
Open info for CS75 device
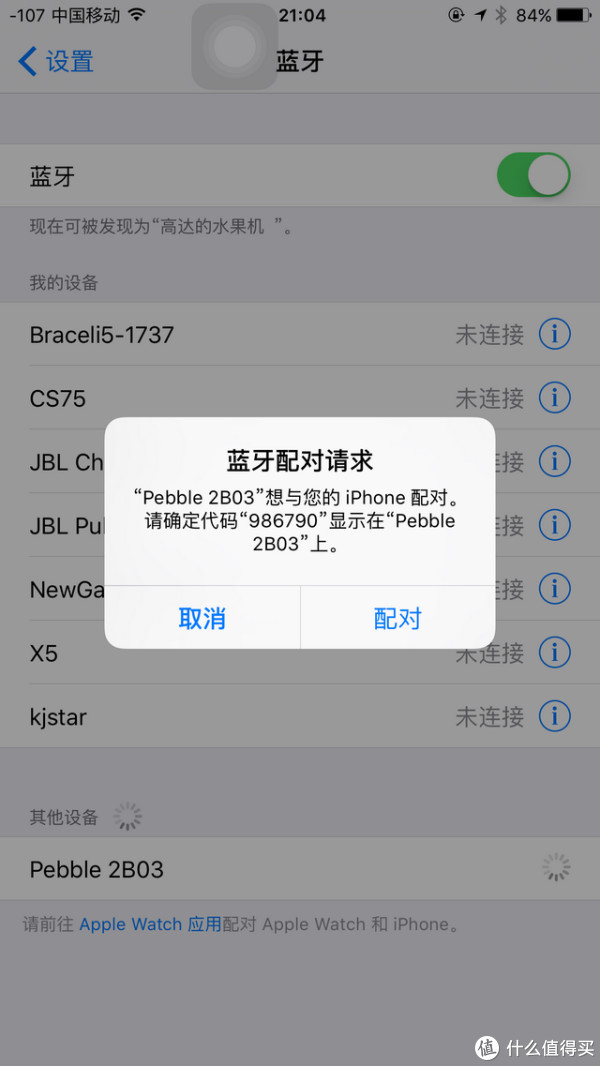click(x=554, y=397)
